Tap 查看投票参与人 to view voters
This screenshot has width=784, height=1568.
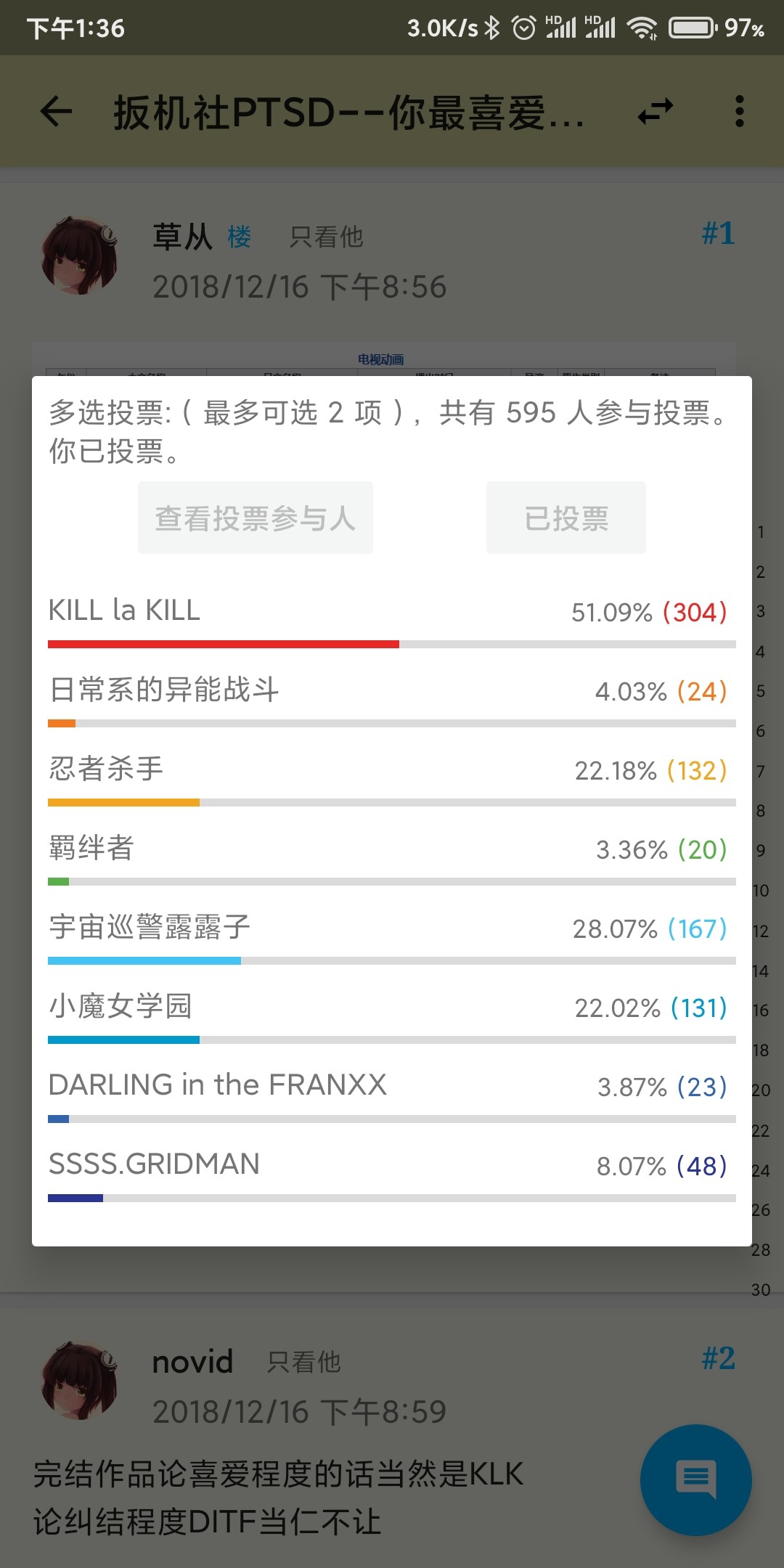(256, 518)
